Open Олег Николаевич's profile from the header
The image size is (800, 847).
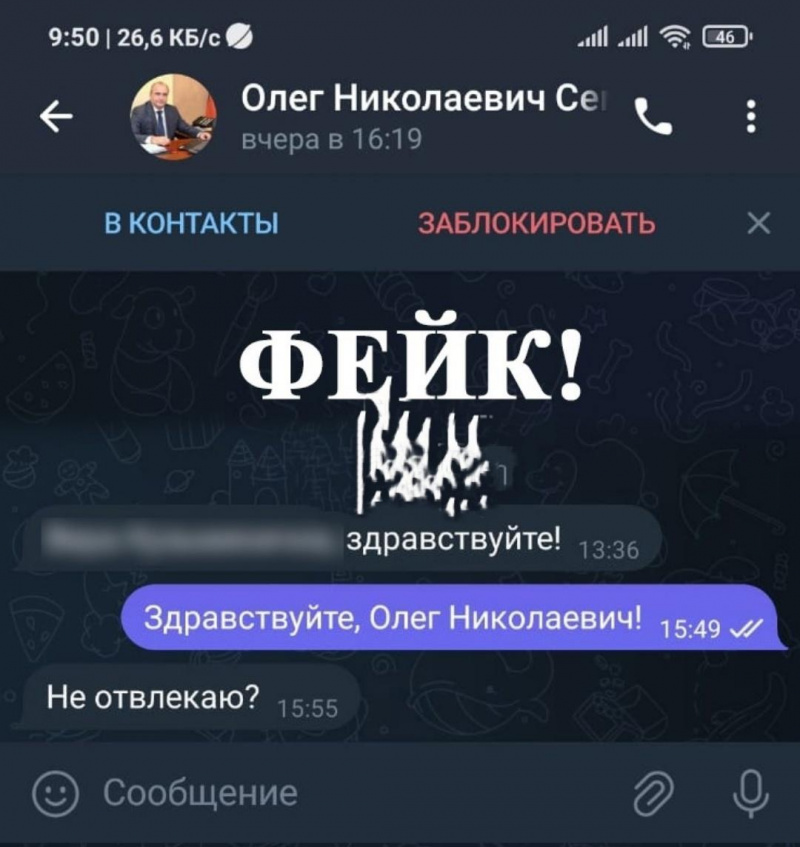(400, 118)
